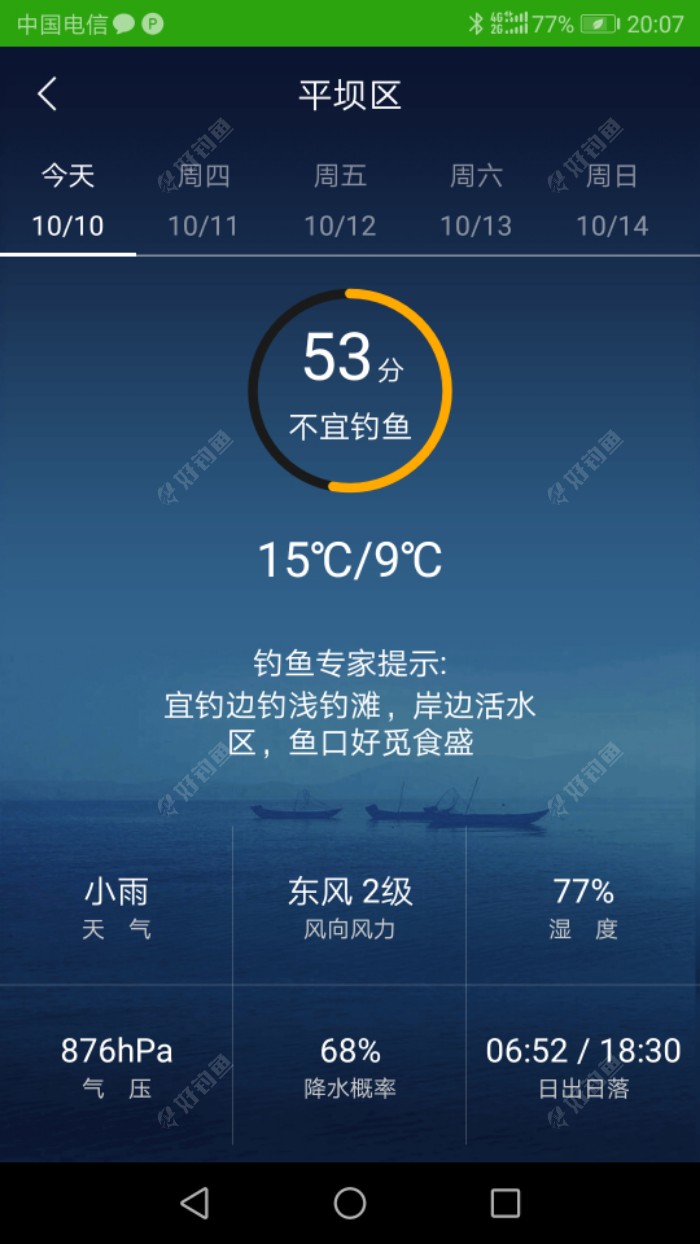The height and width of the screenshot is (1244, 700).
Task: Open the 周六 10/13 forecast tab
Action: point(476,201)
